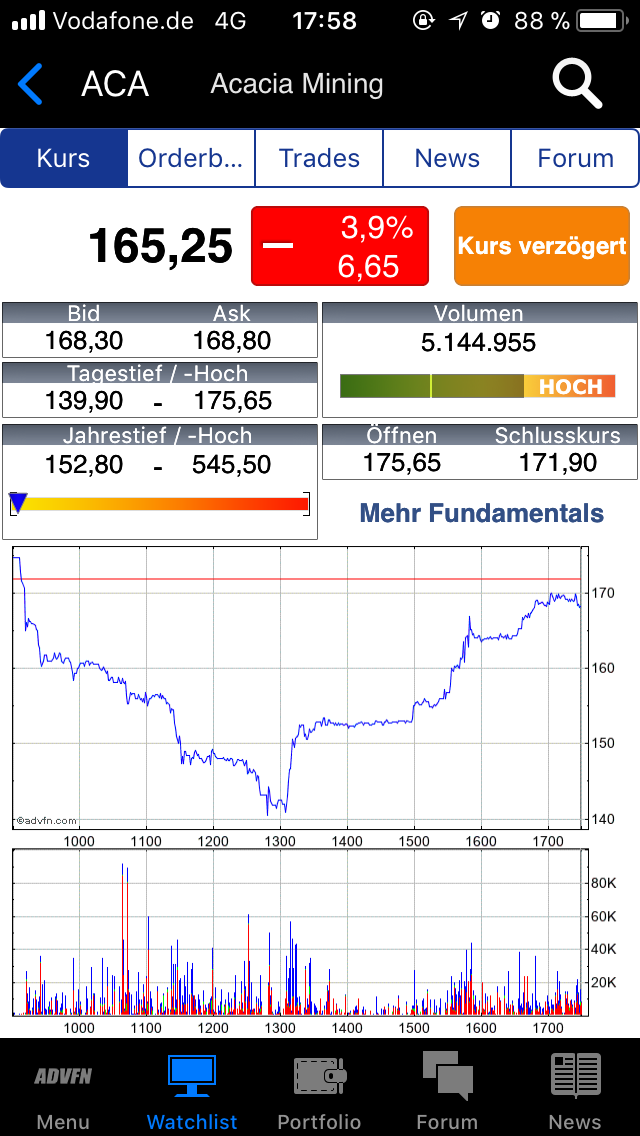Open the ADVFN Menu
The height and width of the screenshot is (1136, 640).
(63, 1090)
